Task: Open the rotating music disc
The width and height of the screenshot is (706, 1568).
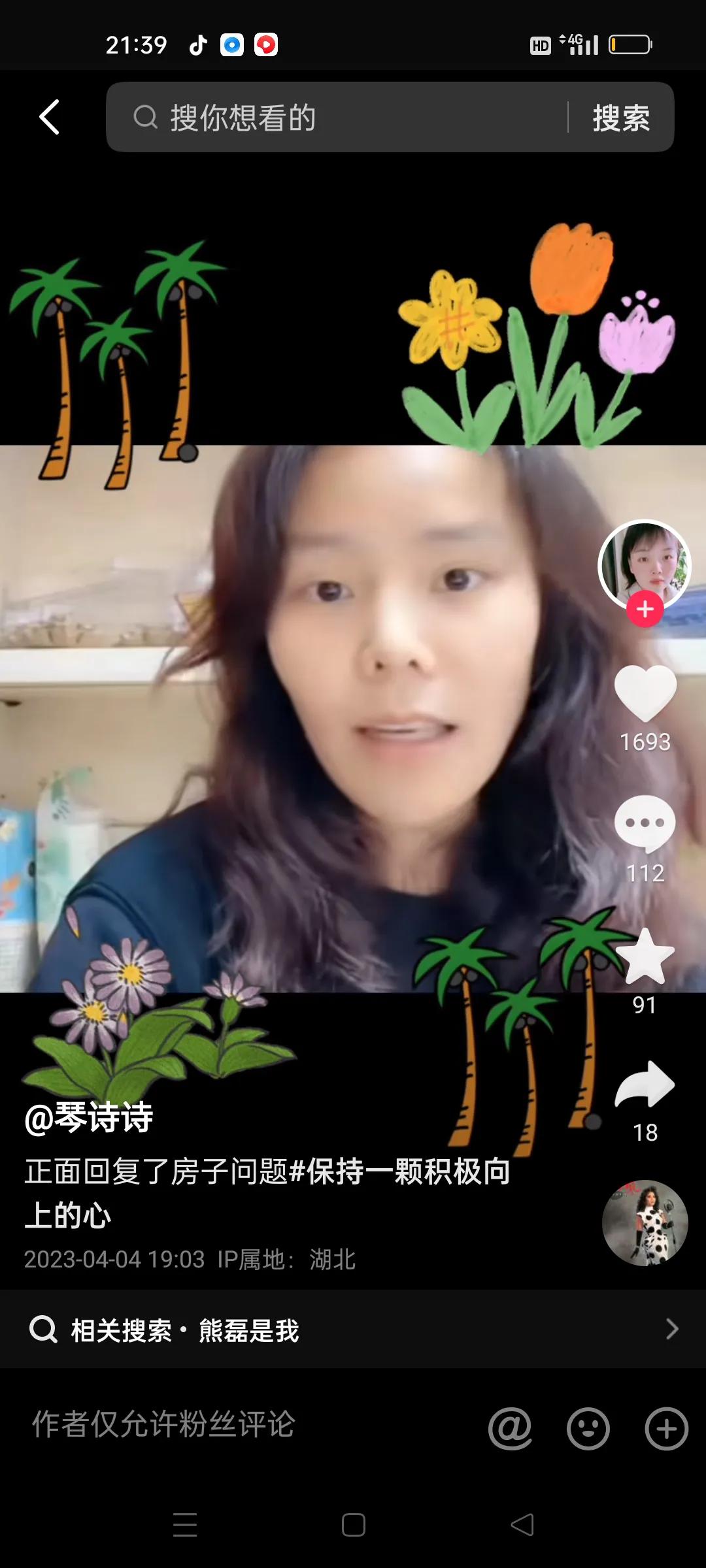Action: 645,1223
